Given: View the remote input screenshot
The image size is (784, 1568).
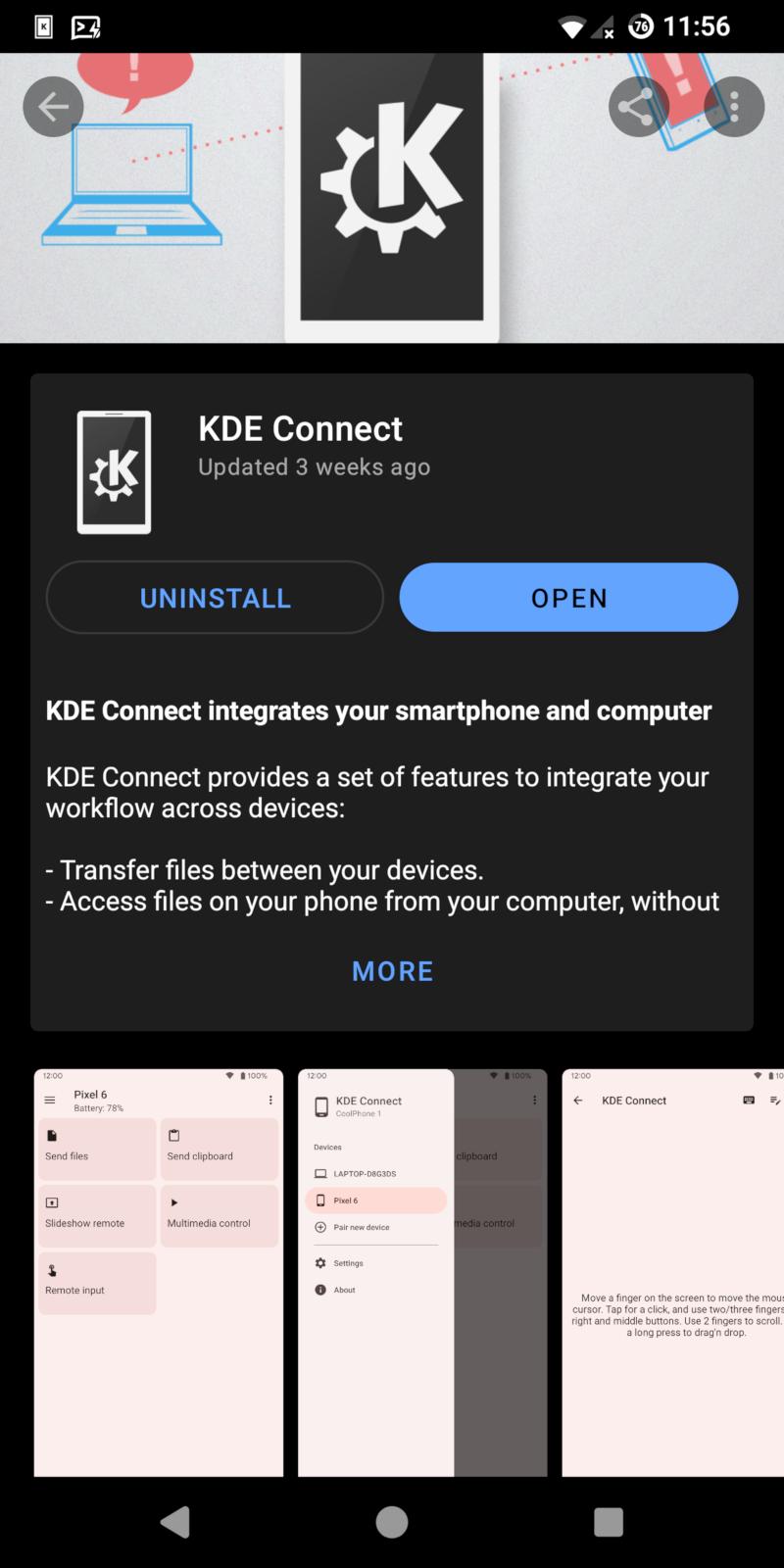Looking at the screenshot, I should click(672, 1272).
